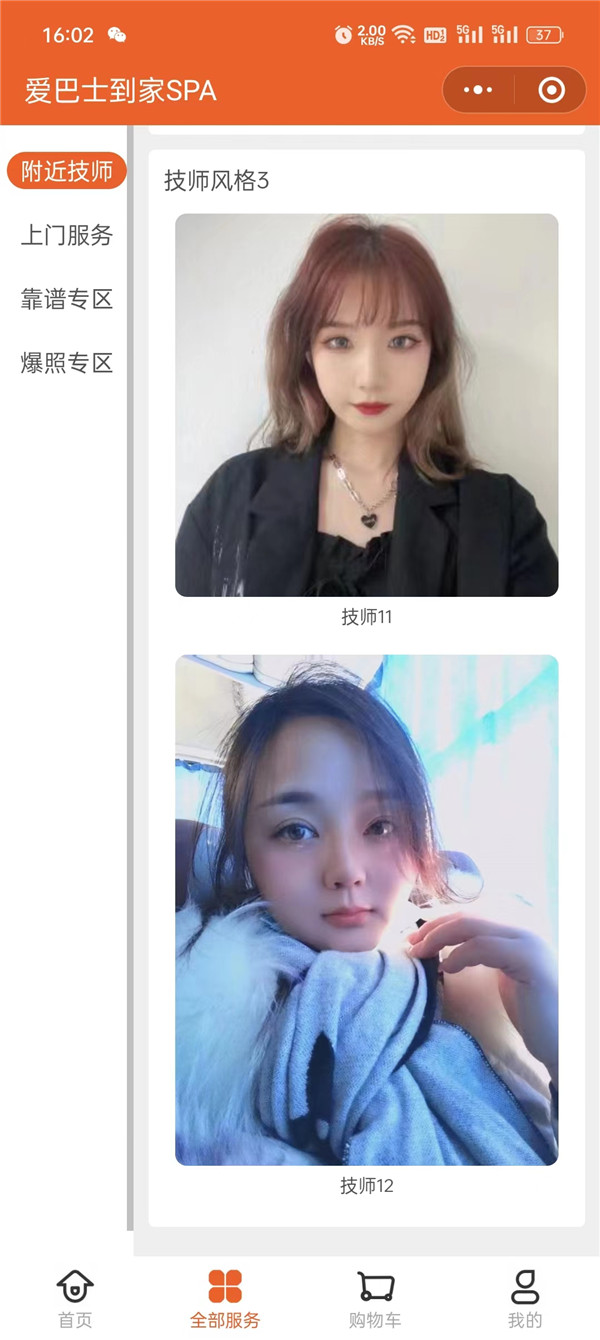Close the mini program with the circle button
The height and width of the screenshot is (1340, 600).
point(551,90)
